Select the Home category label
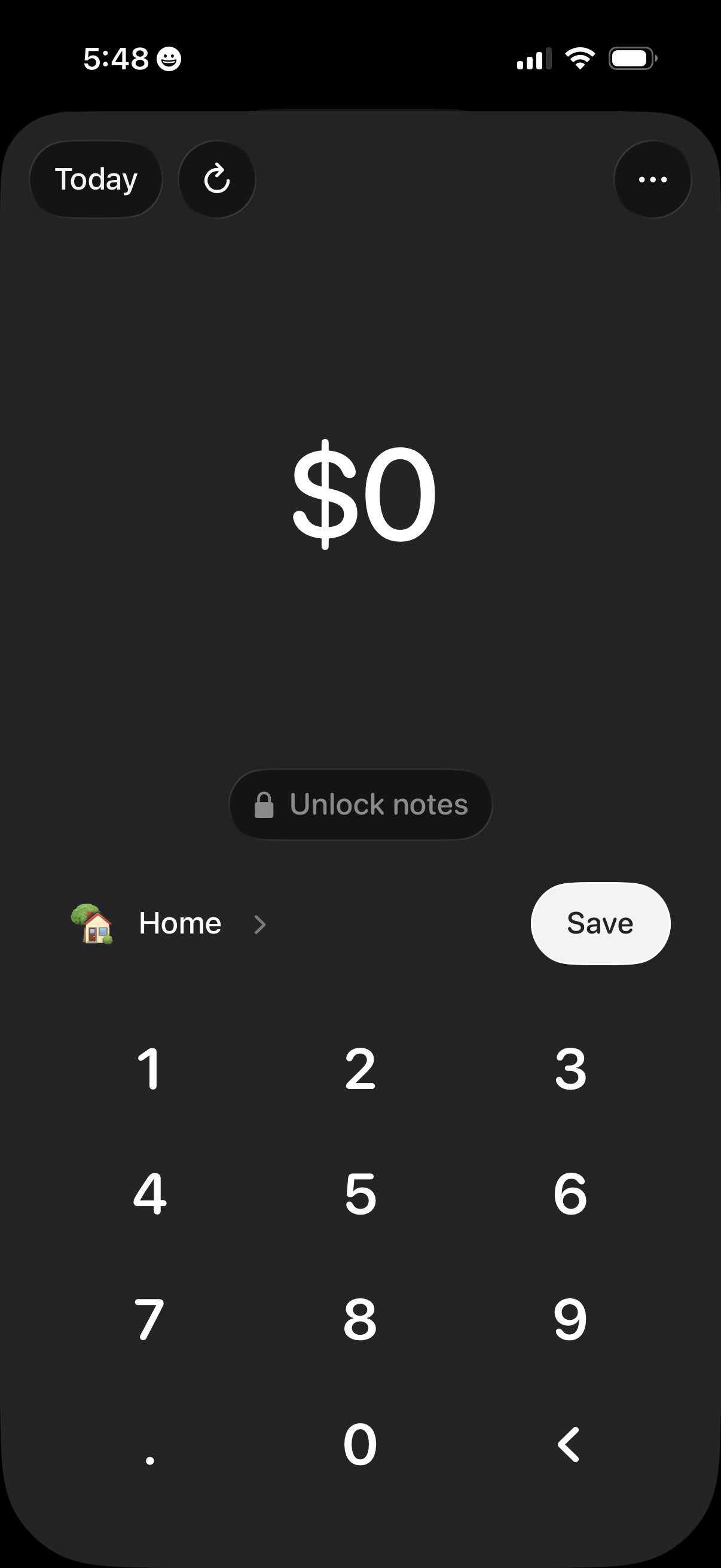721x1568 pixels. 180,923
